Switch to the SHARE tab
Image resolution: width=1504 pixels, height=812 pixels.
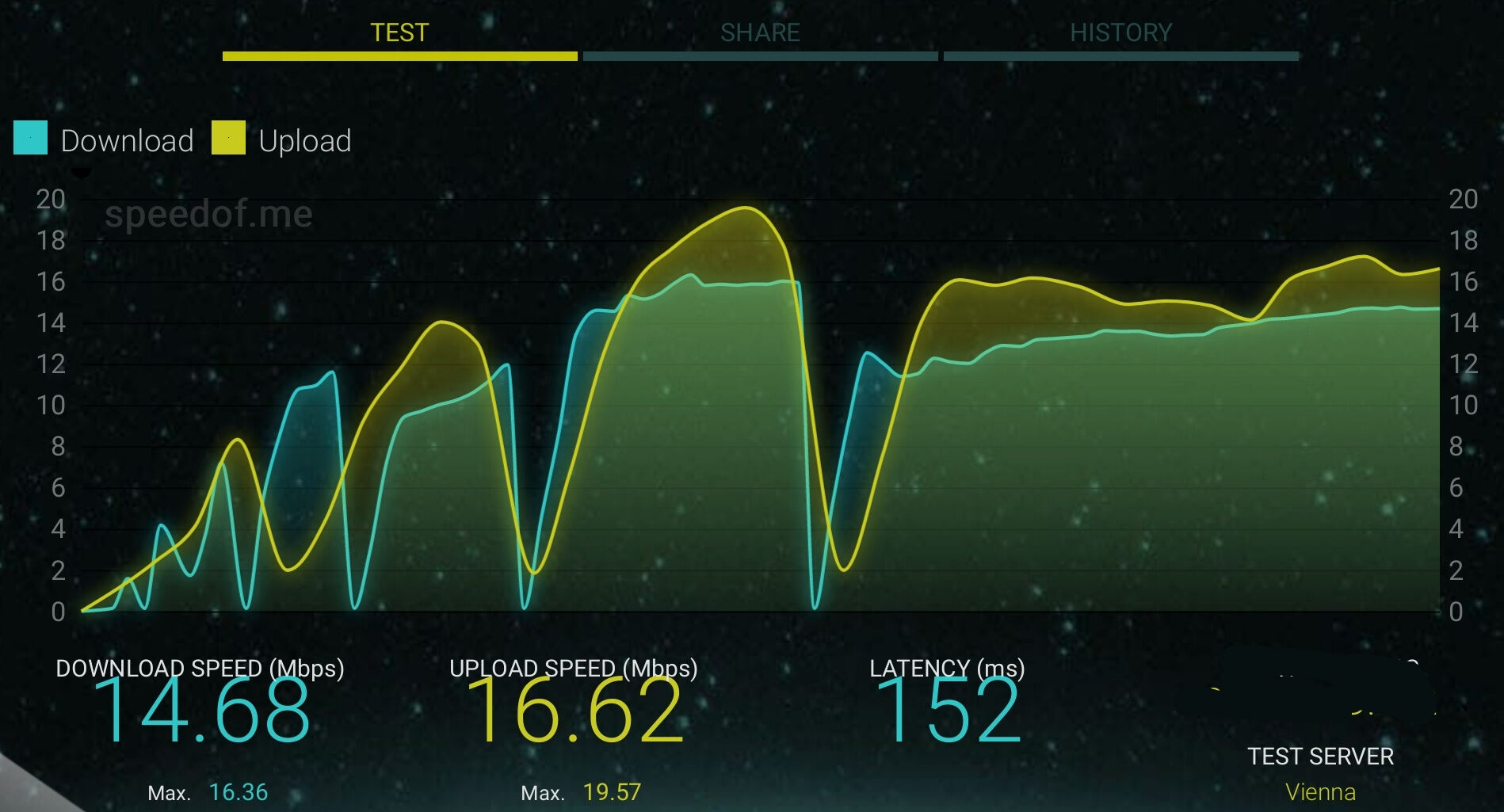click(x=760, y=33)
